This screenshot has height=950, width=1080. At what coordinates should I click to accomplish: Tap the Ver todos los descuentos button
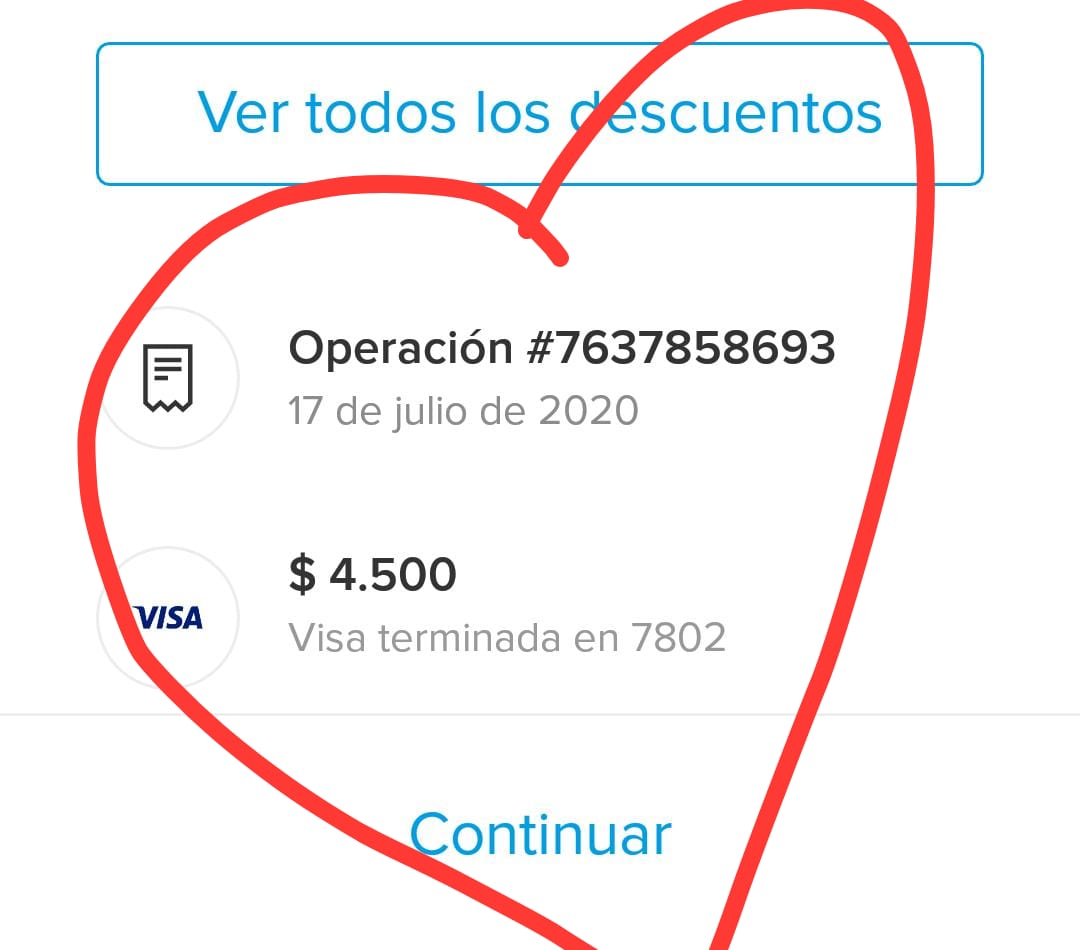539,113
